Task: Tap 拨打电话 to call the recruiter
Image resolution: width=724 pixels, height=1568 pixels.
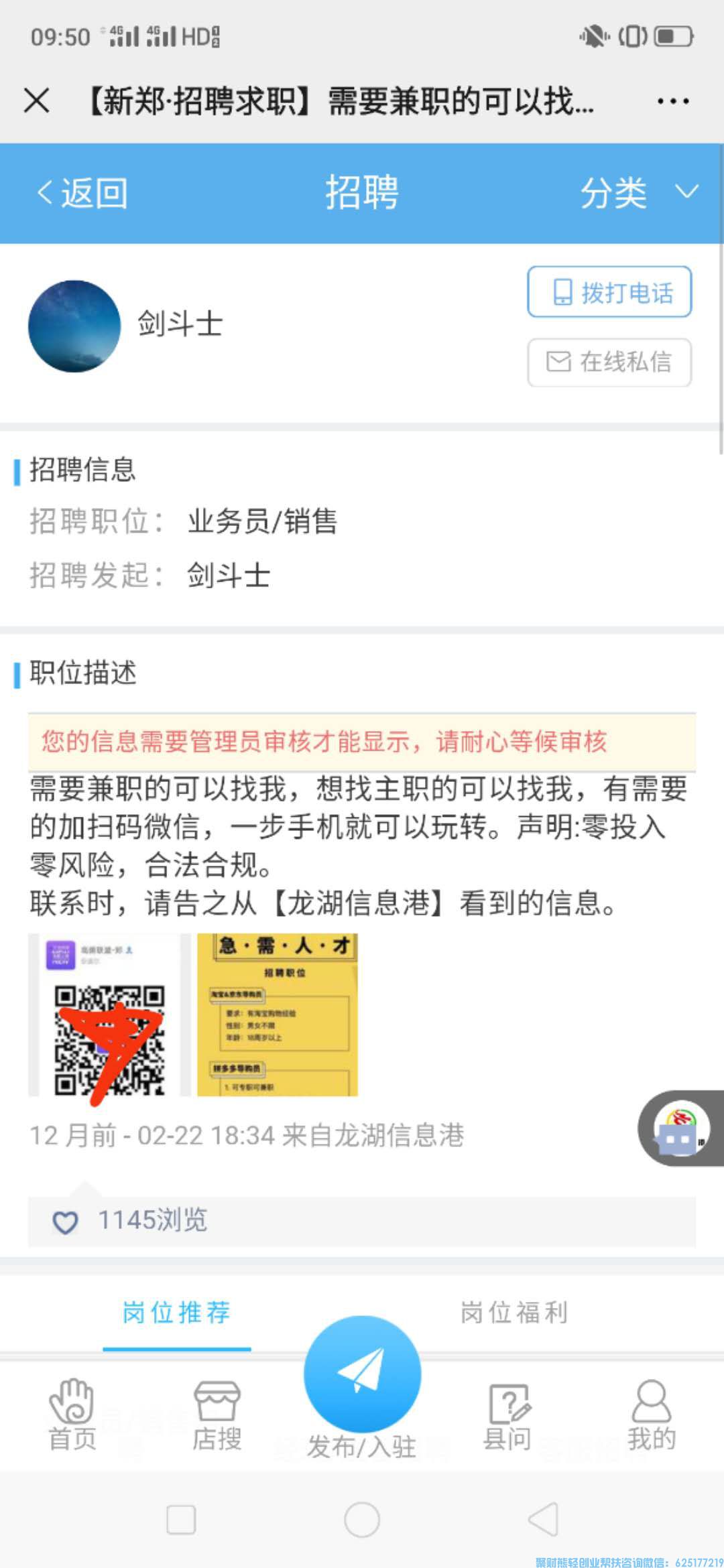Action: coord(609,292)
